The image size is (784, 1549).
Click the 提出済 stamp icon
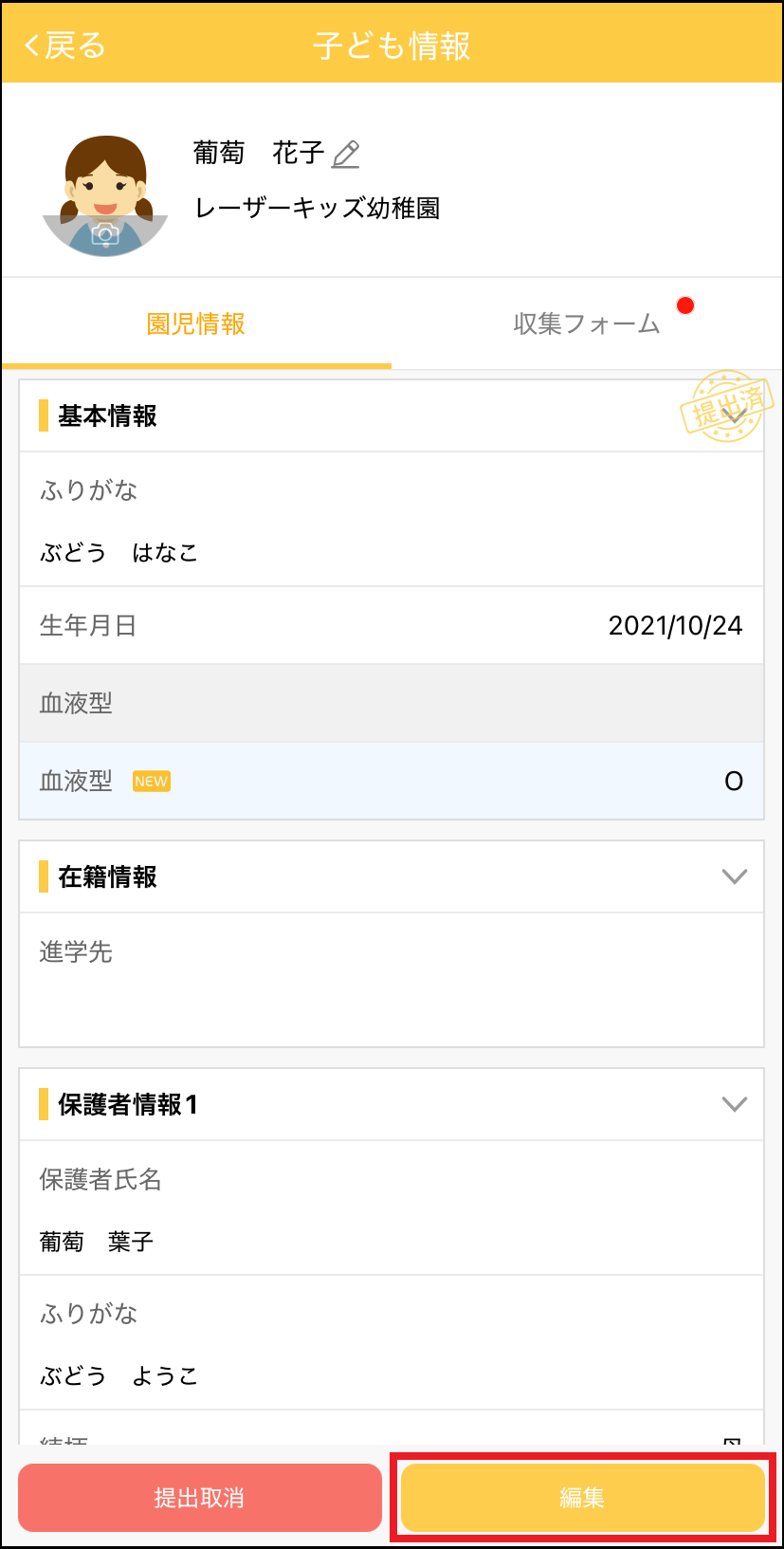(725, 408)
